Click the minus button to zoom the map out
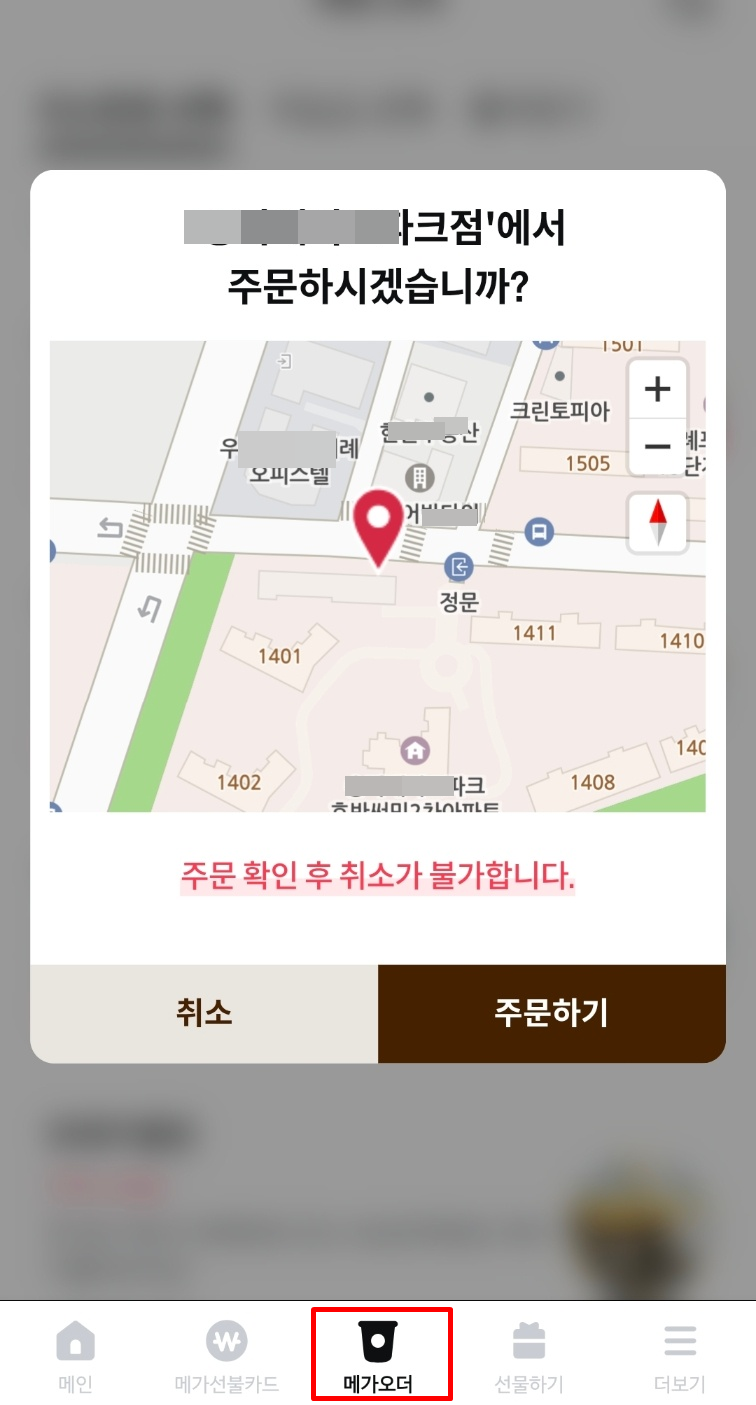Image resolution: width=756 pixels, height=1405 pixels. pyautogui.click(x=657, y=448)
